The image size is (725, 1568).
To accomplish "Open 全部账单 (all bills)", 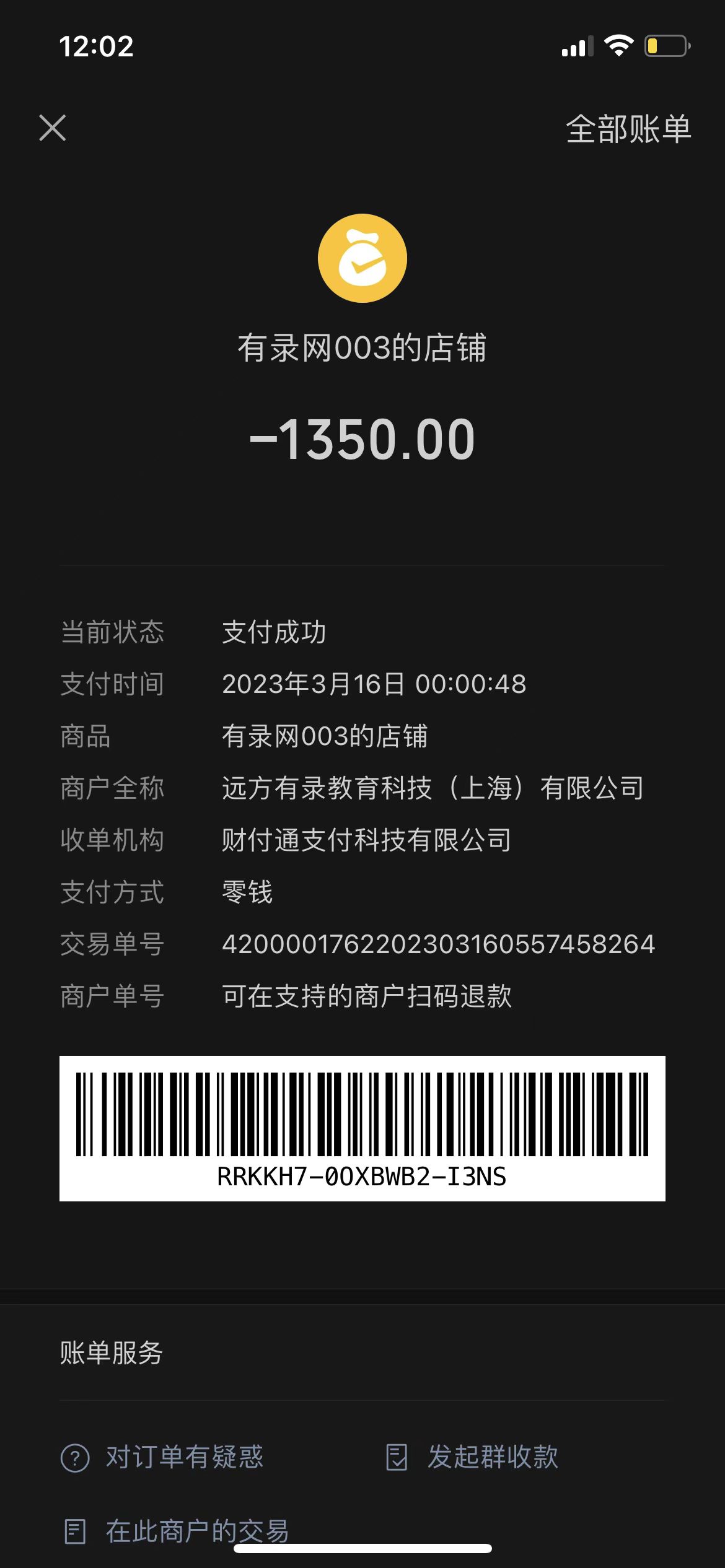I will click(628, 129).
